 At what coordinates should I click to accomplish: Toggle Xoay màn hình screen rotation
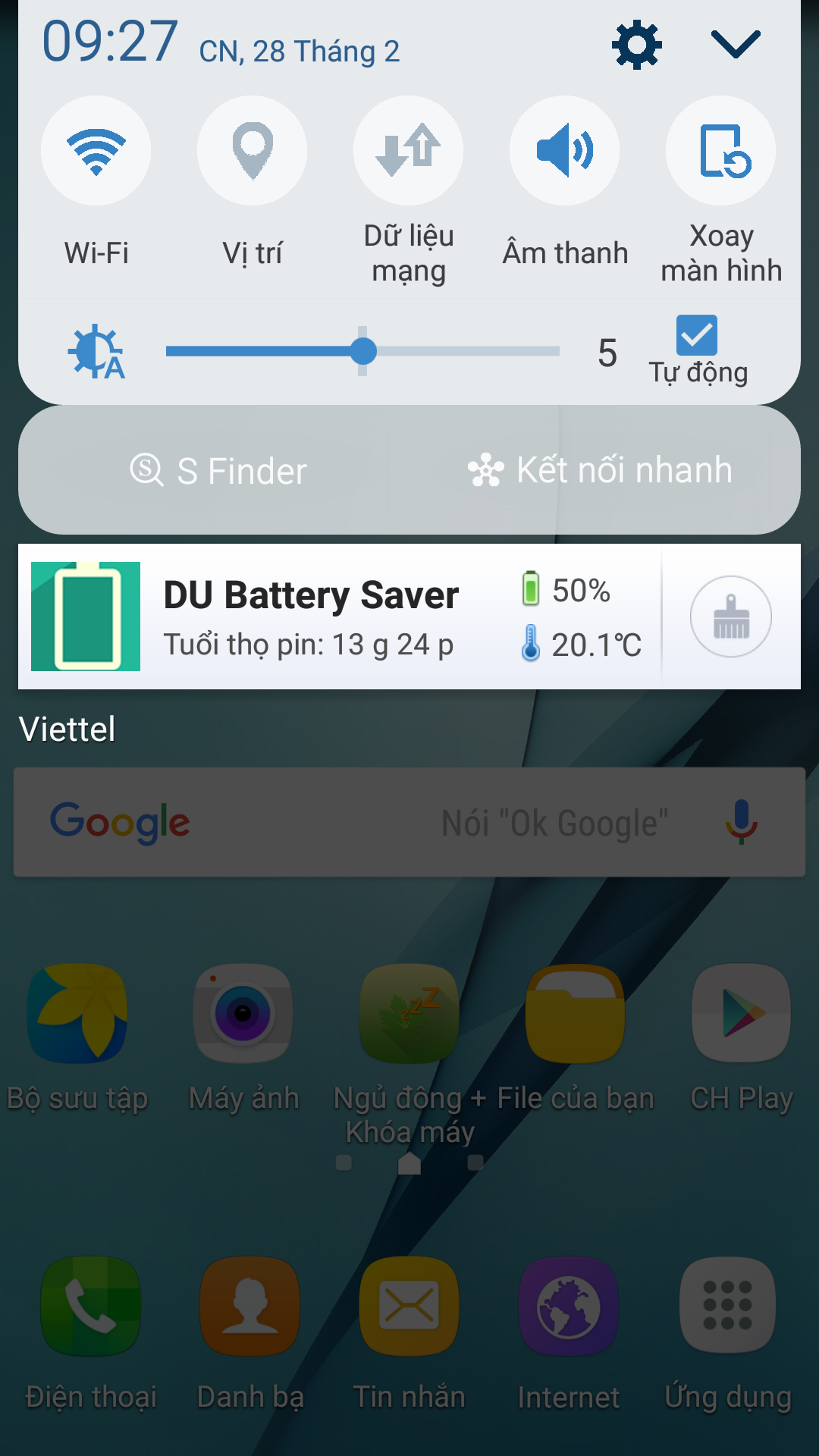tap(721, 151)
